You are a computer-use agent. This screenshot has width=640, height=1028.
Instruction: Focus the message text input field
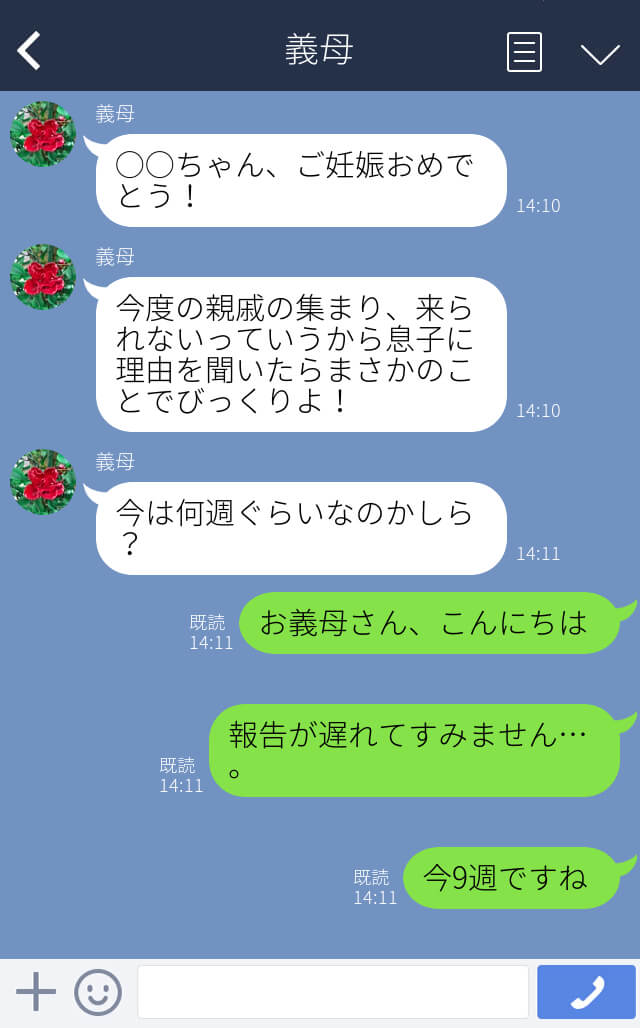(333, 991)
